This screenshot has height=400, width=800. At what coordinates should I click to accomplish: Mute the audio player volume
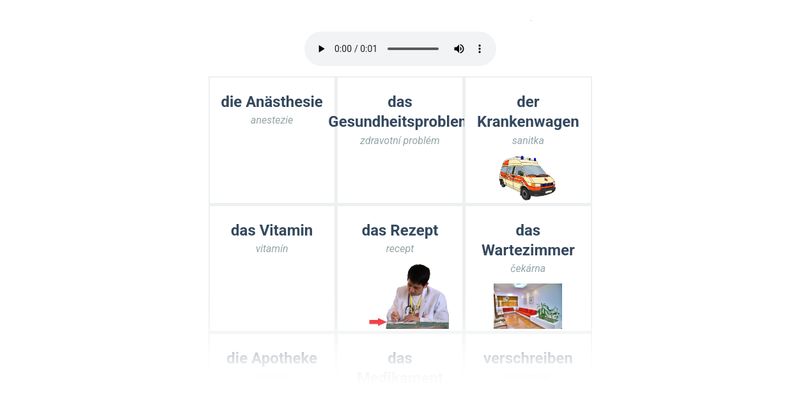coord(459,49)
